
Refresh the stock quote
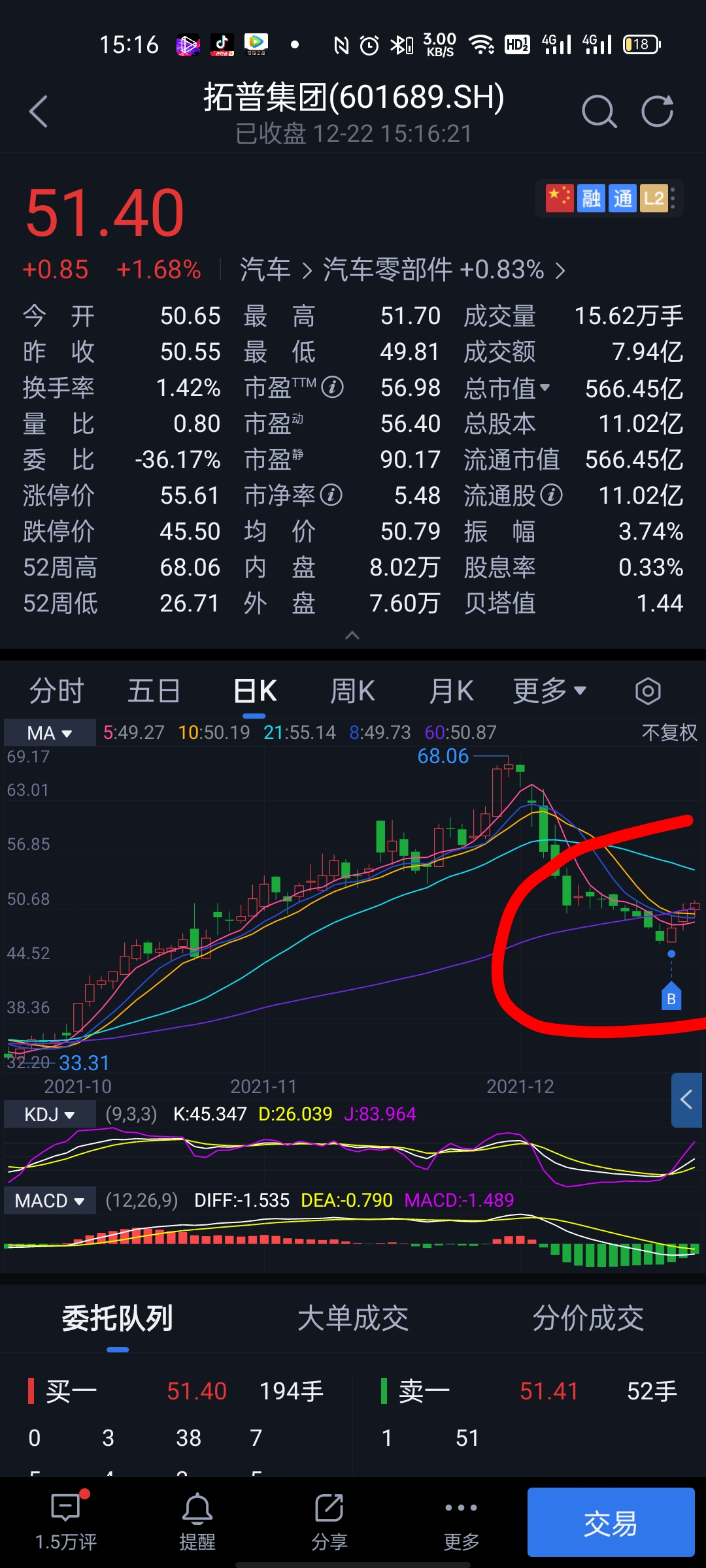point(657,111)
